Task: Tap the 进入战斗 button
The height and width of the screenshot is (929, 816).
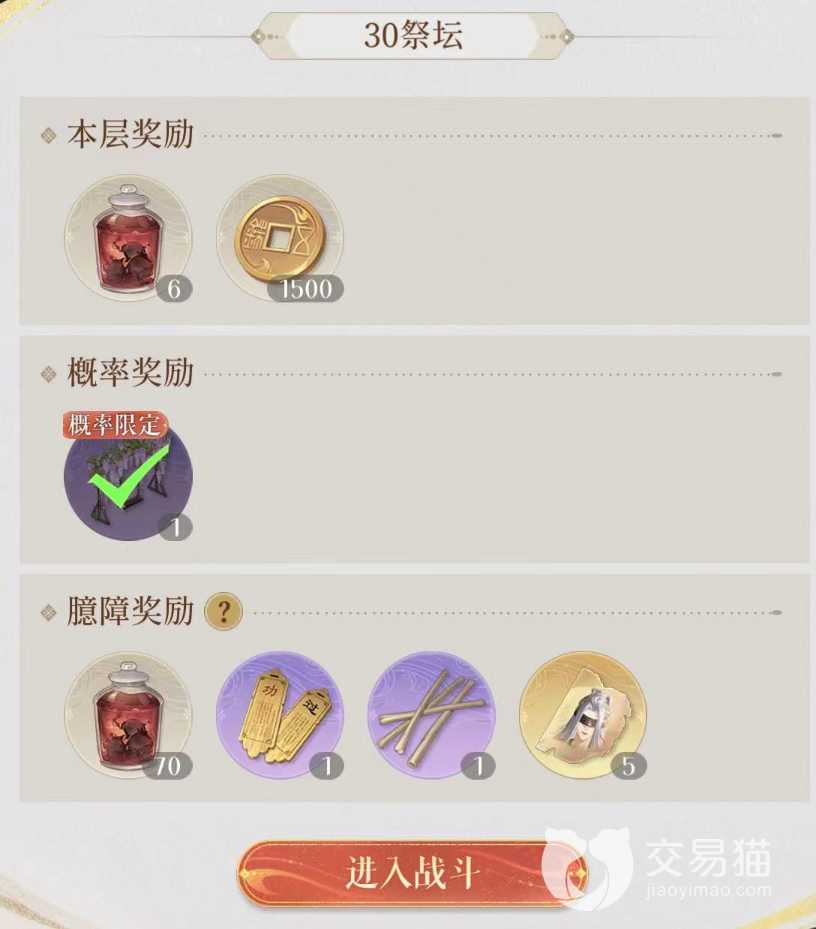Action: (412, 873)
